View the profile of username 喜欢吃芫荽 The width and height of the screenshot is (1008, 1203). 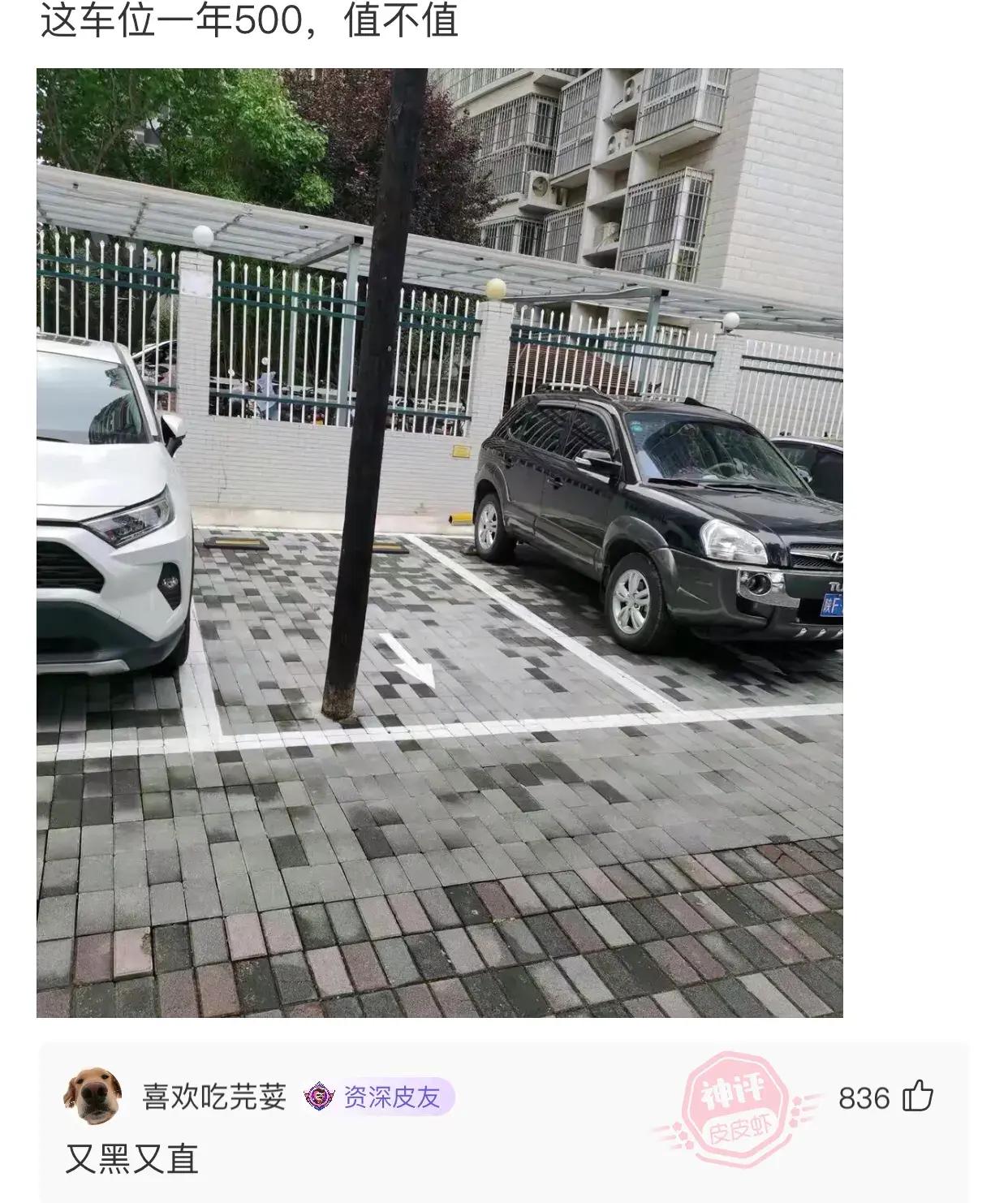214,1097
